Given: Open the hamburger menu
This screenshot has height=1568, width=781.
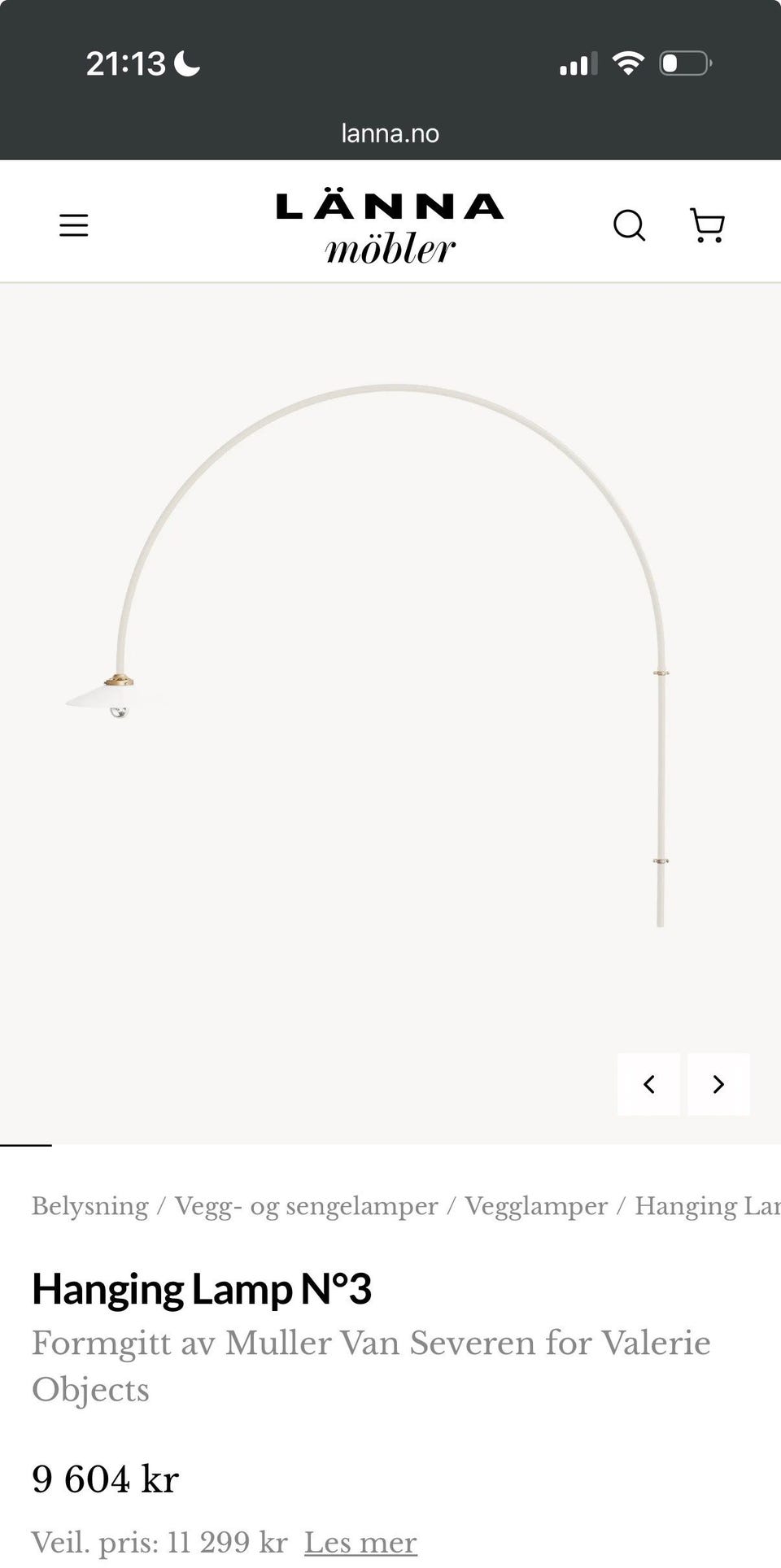Looking at the screenshot, I should click(73, 225).
